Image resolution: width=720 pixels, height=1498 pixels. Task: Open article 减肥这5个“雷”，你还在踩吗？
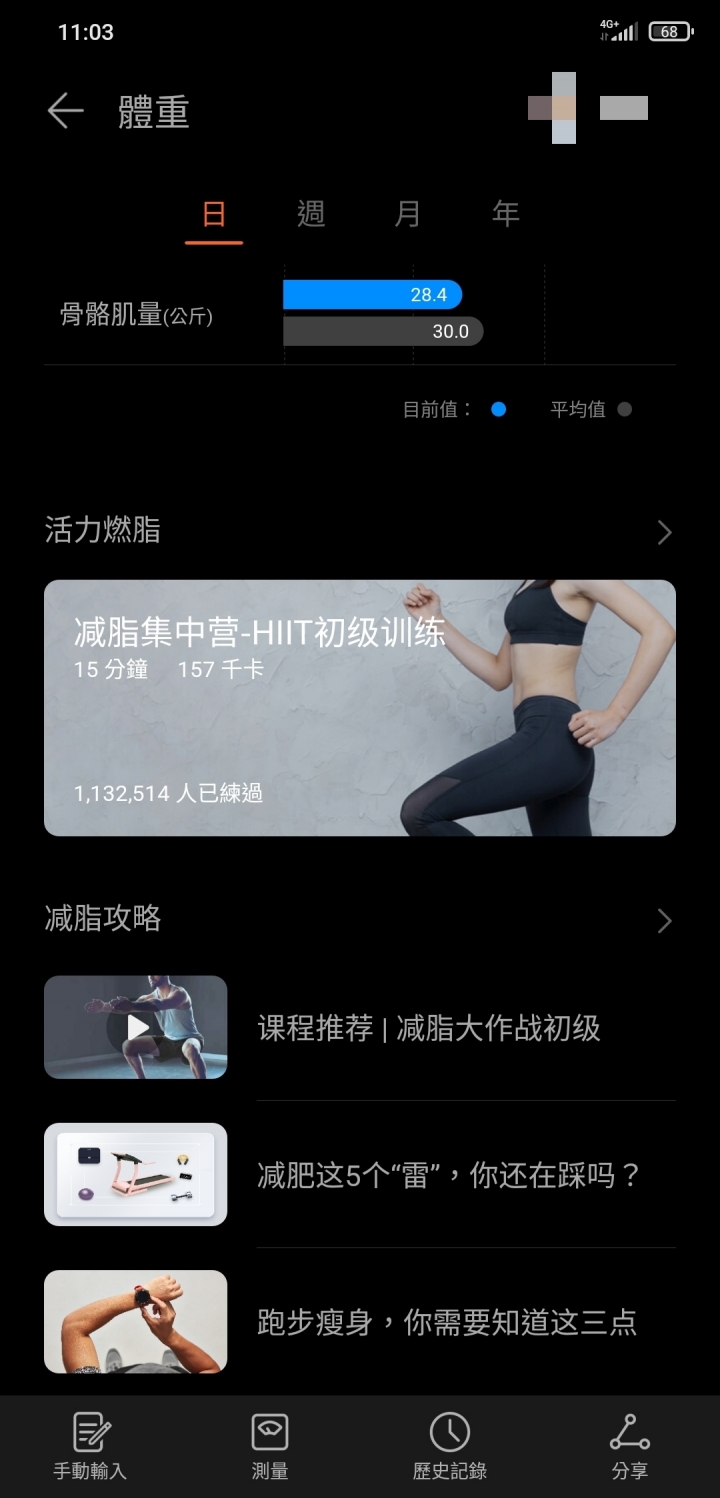click(x=360, y=1175)
